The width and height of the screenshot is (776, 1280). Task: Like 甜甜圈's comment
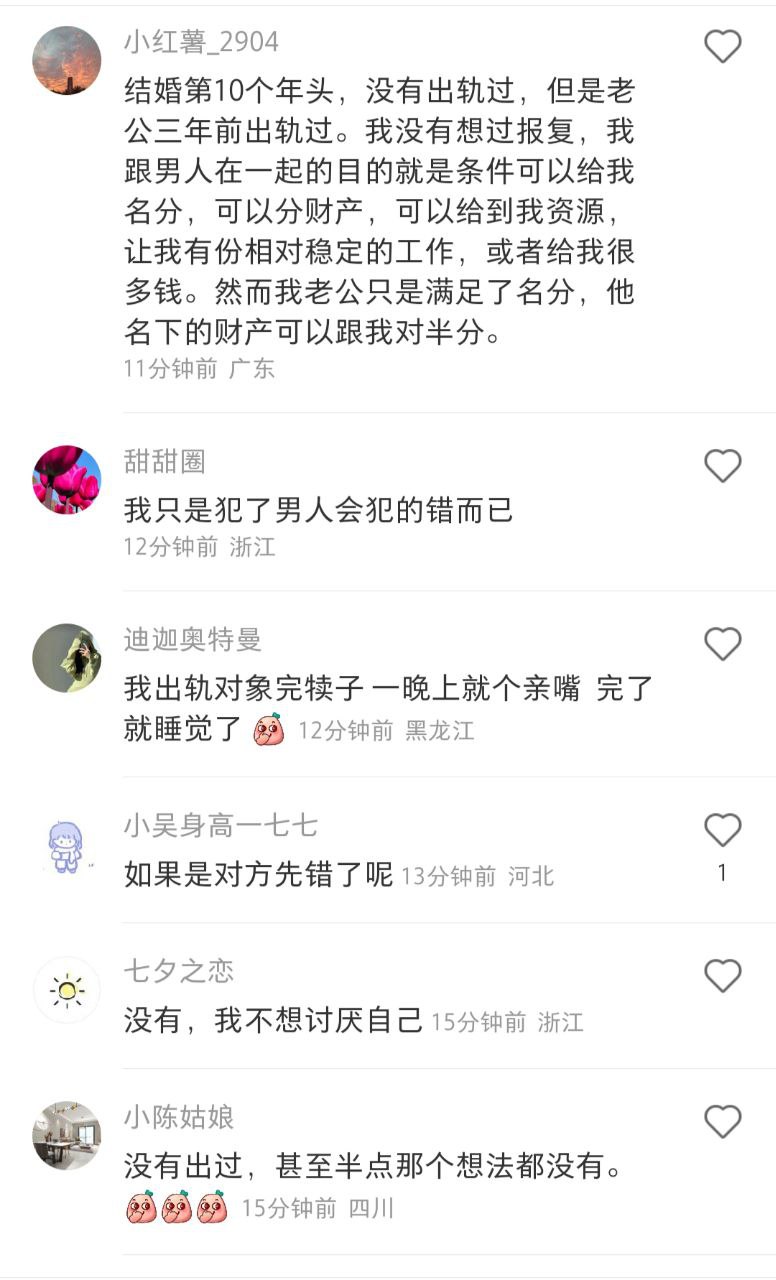[722, 466]
